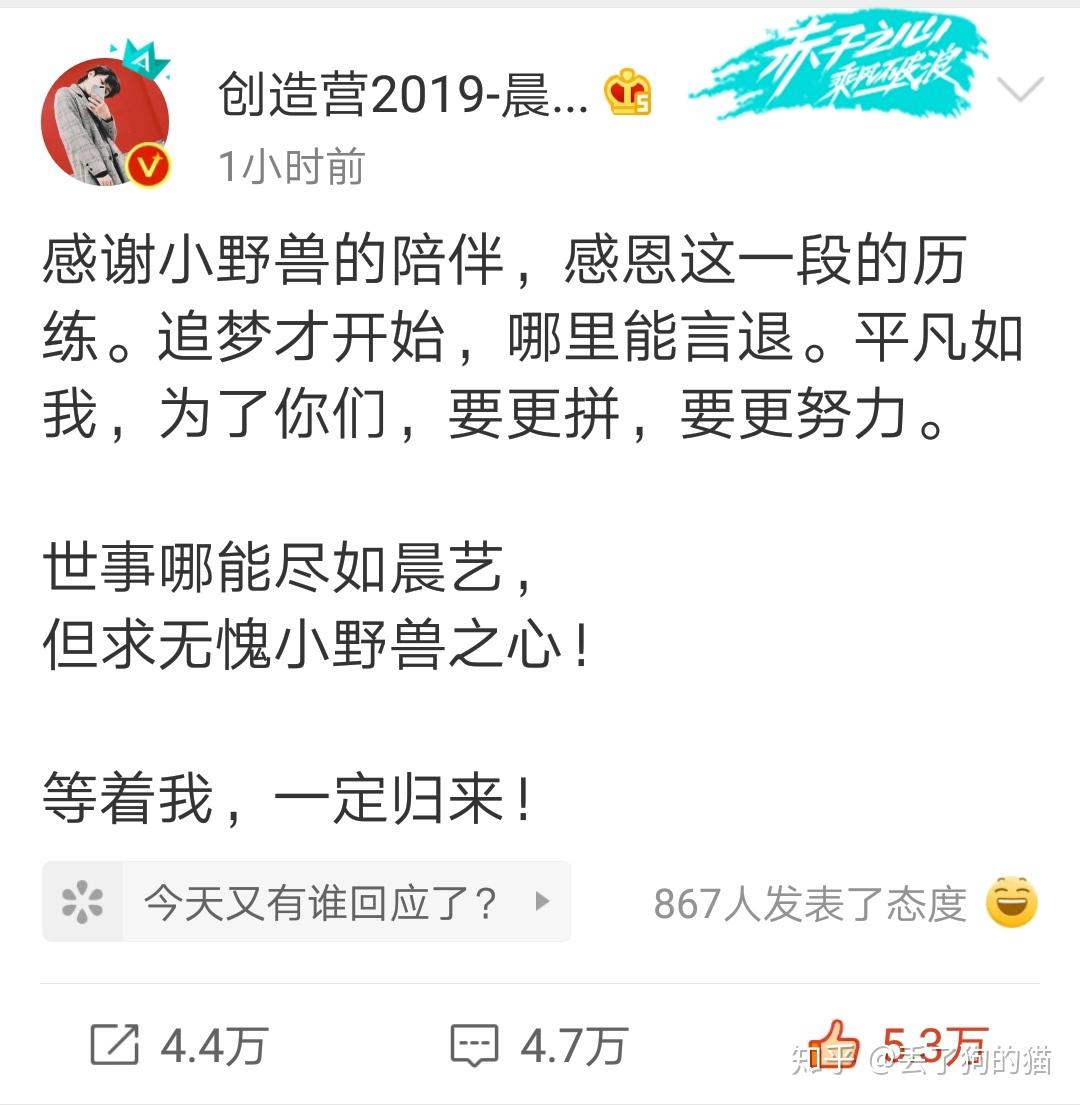
Task: Open the comments with 4.7万 replies
Action: pos(538,1046)
